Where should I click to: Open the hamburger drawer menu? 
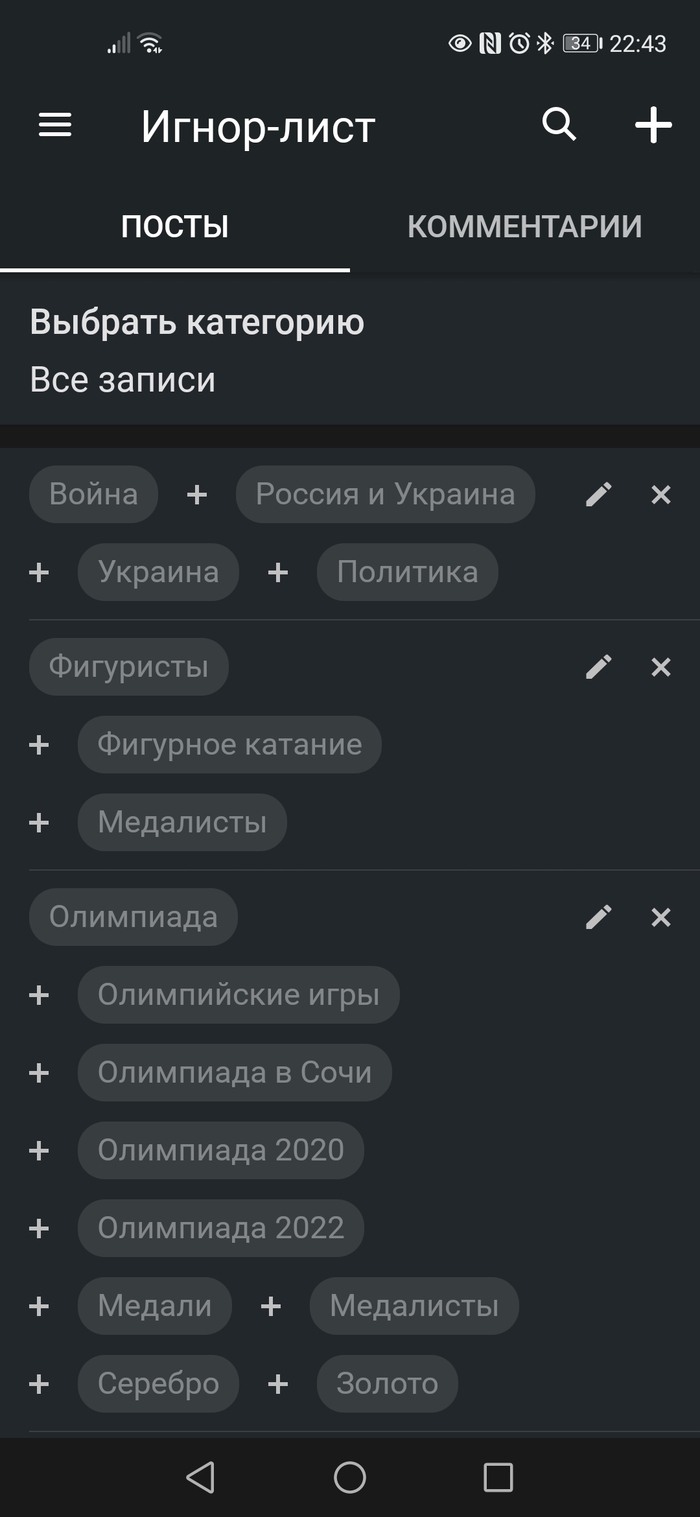pyautogui.click(x=55, y=125)
